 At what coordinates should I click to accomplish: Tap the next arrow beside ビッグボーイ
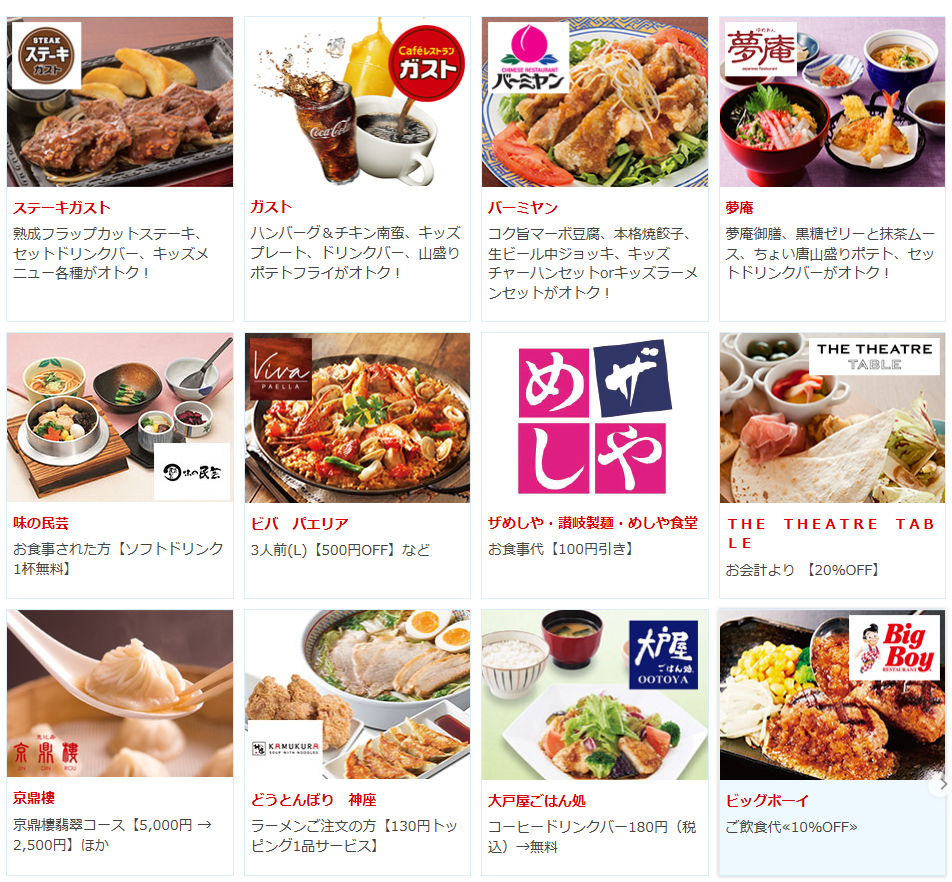point(941,785)
